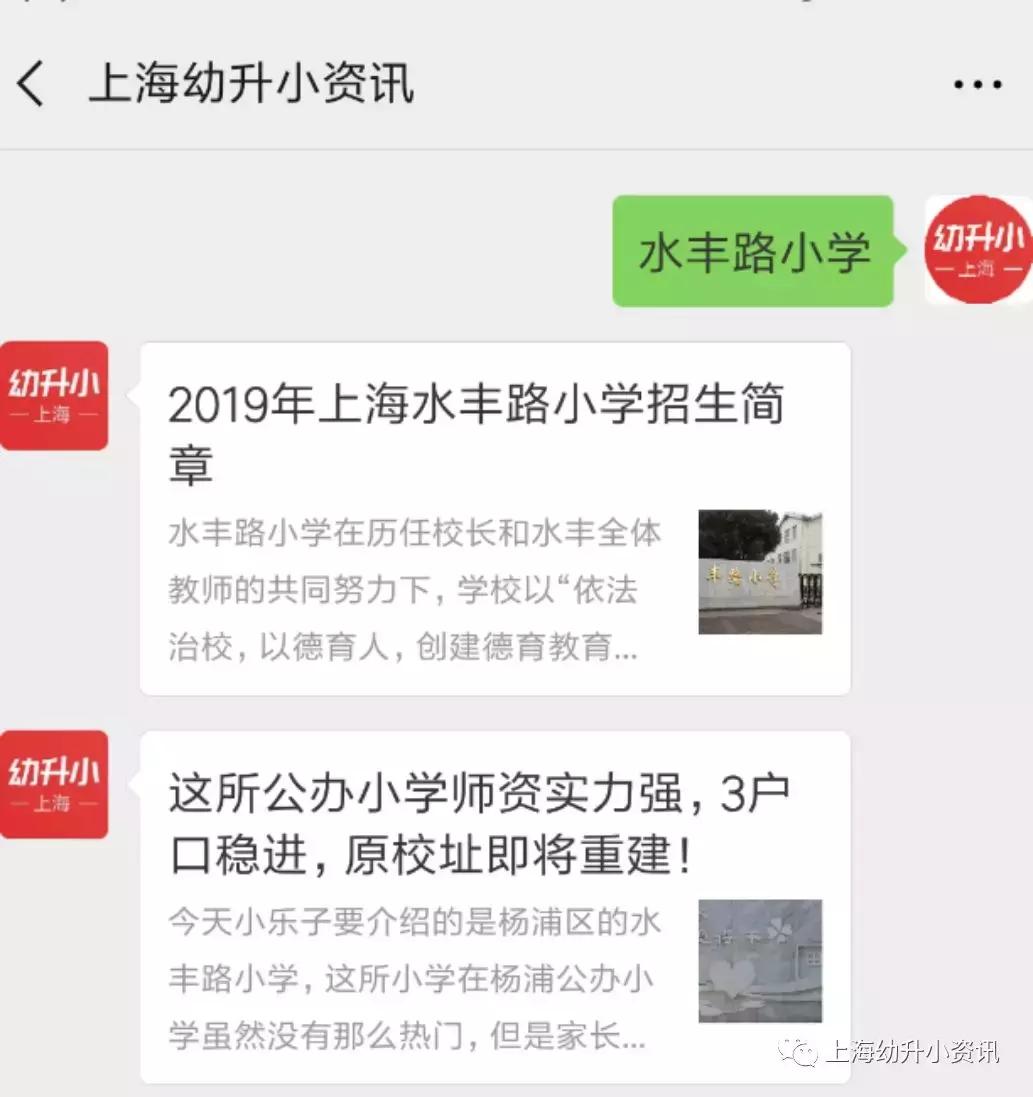Select the green 水丰路小学 message bubble
1033x1097 pixels.
[x=753, y=252]
